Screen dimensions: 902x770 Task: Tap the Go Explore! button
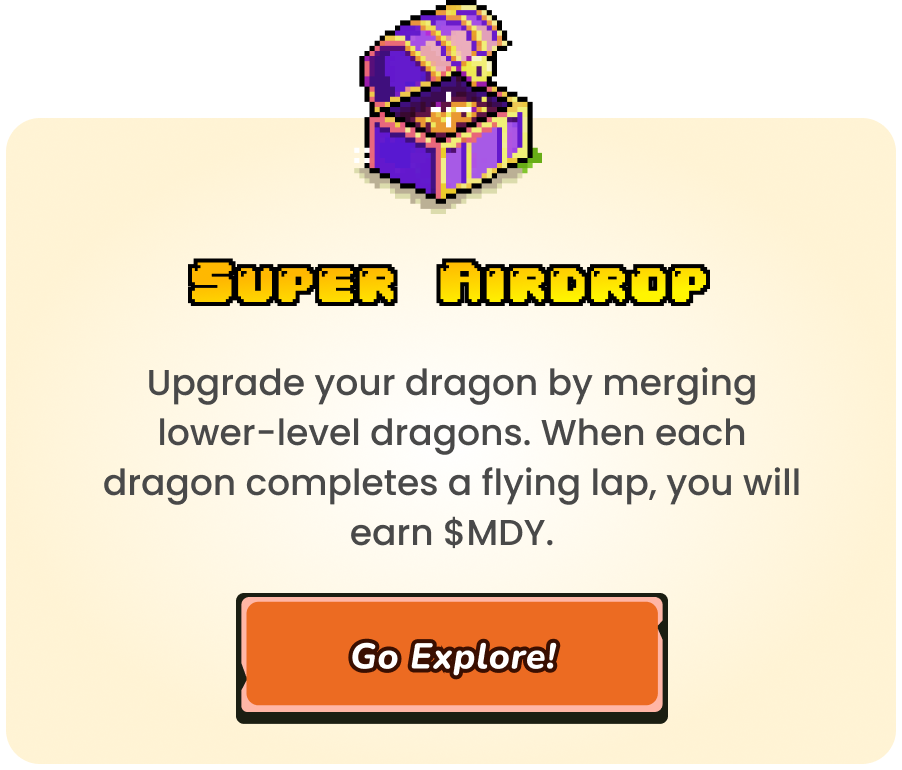coord(452,657)
